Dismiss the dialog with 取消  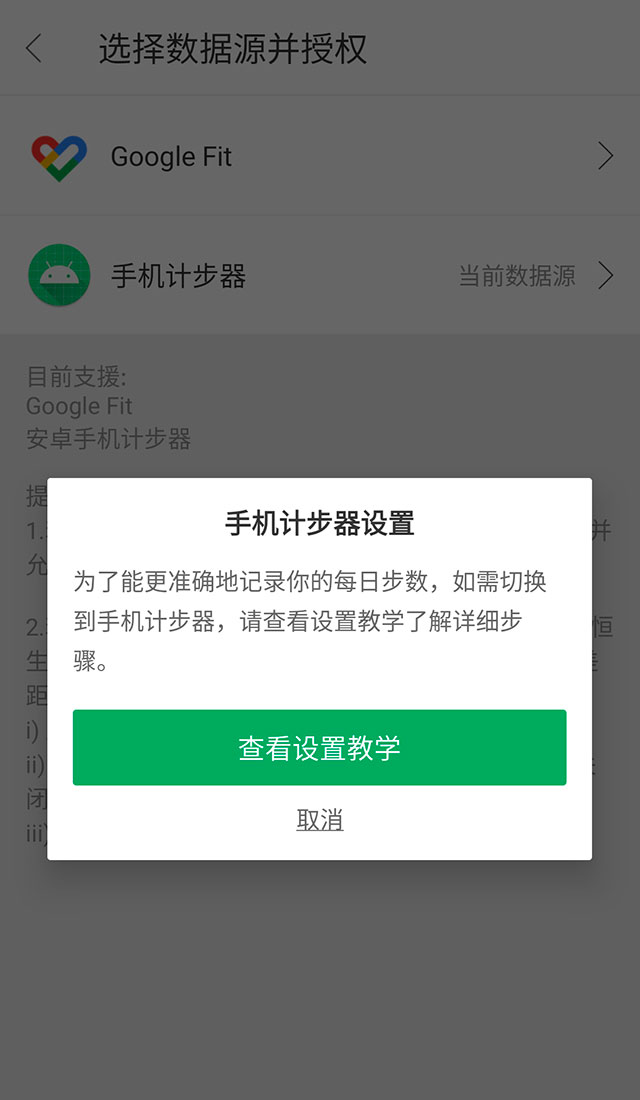coord(319,819)
